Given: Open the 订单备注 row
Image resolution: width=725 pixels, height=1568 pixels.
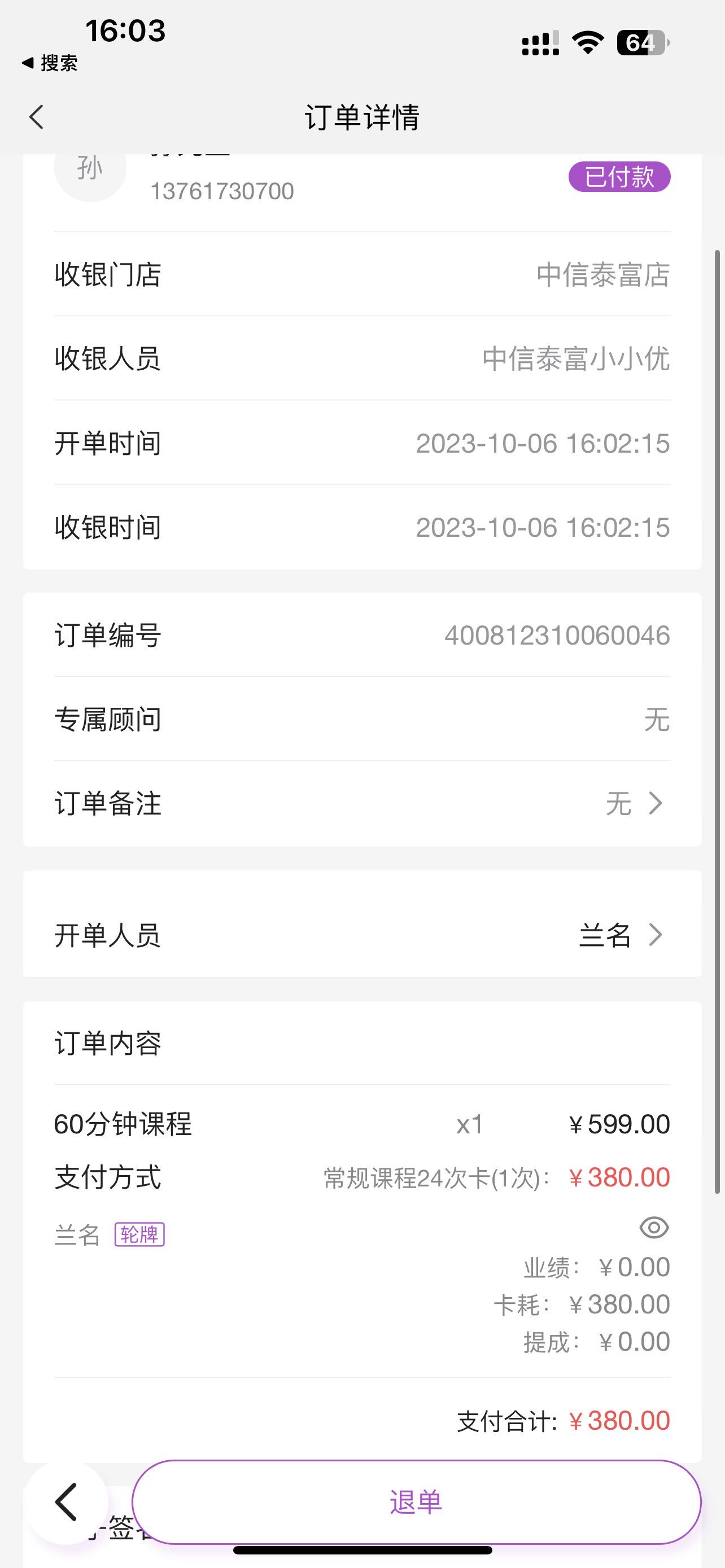Looking at the screenshot, I should tap(362, 804).
